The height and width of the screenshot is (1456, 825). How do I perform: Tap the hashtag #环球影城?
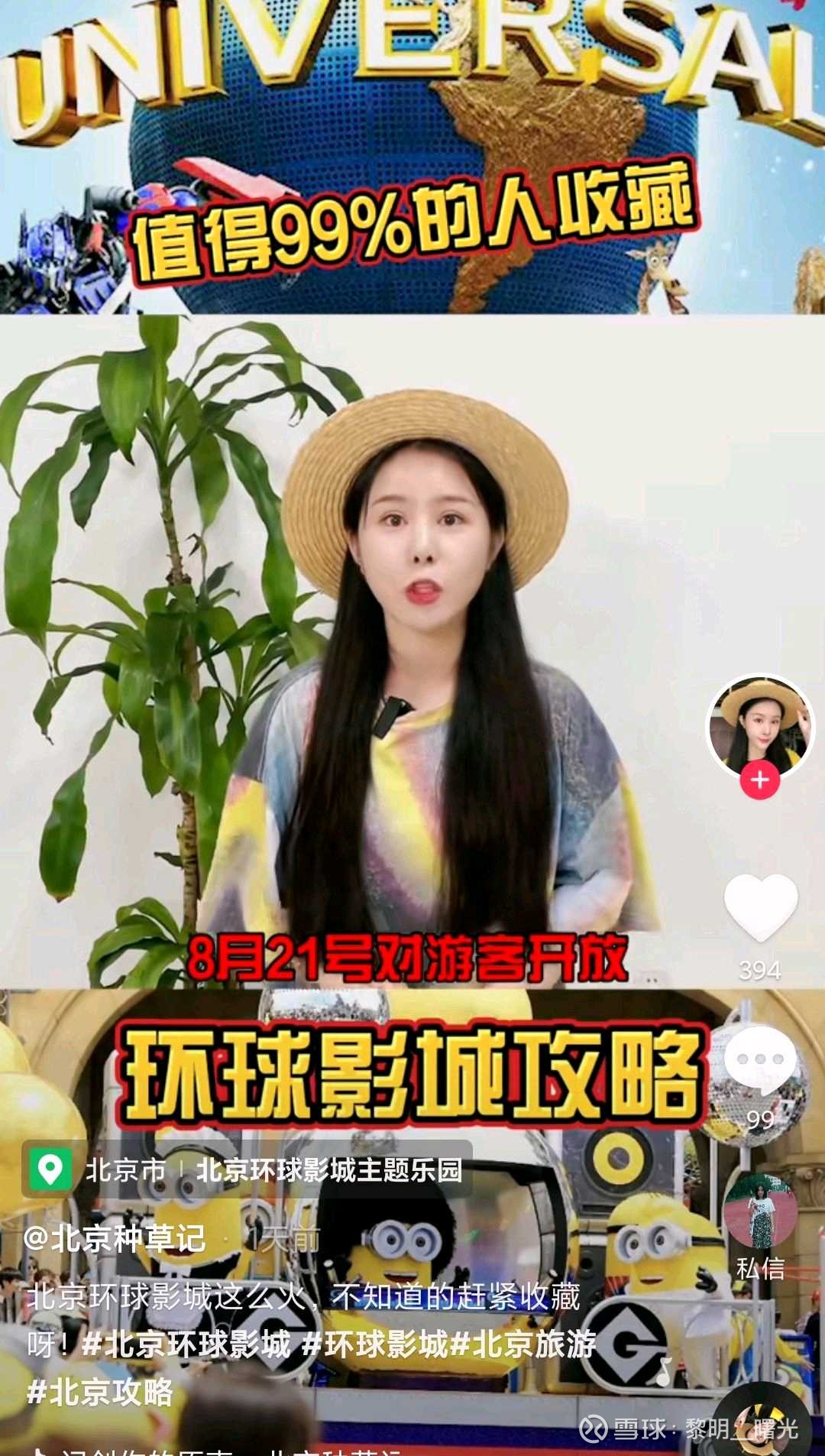coord(374,1344)
